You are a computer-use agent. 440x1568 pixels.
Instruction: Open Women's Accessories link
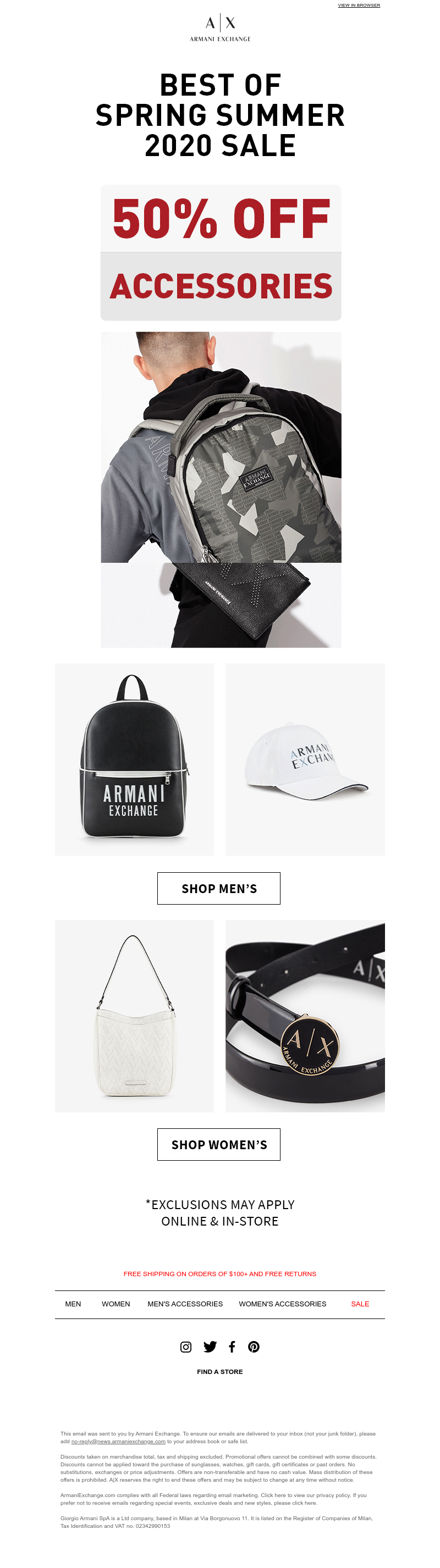click(x=282, y=1304)
